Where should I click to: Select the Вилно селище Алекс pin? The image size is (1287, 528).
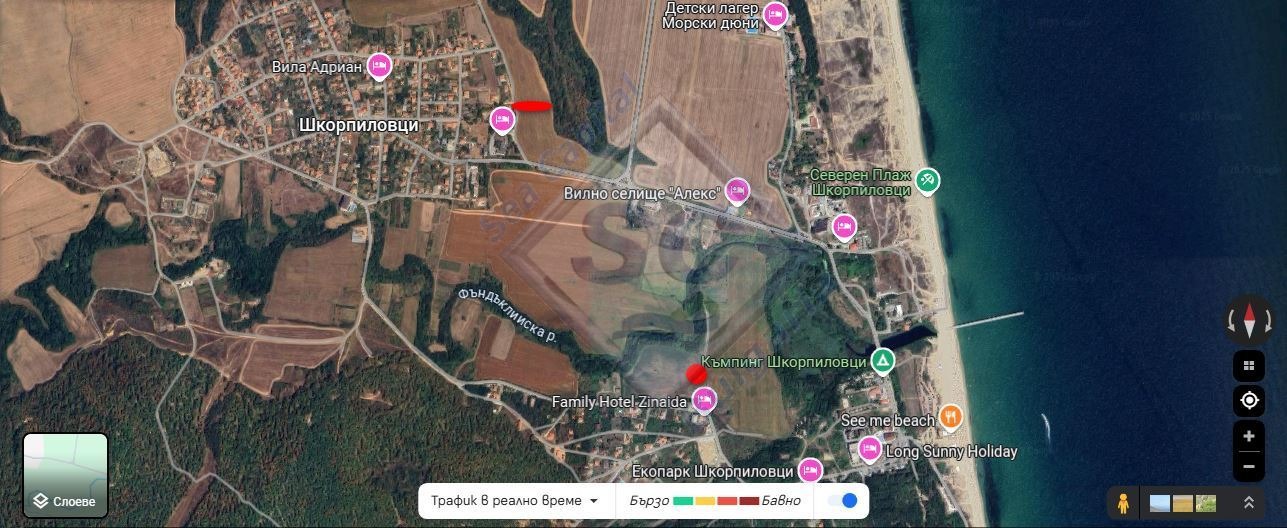tap(737, 190)
